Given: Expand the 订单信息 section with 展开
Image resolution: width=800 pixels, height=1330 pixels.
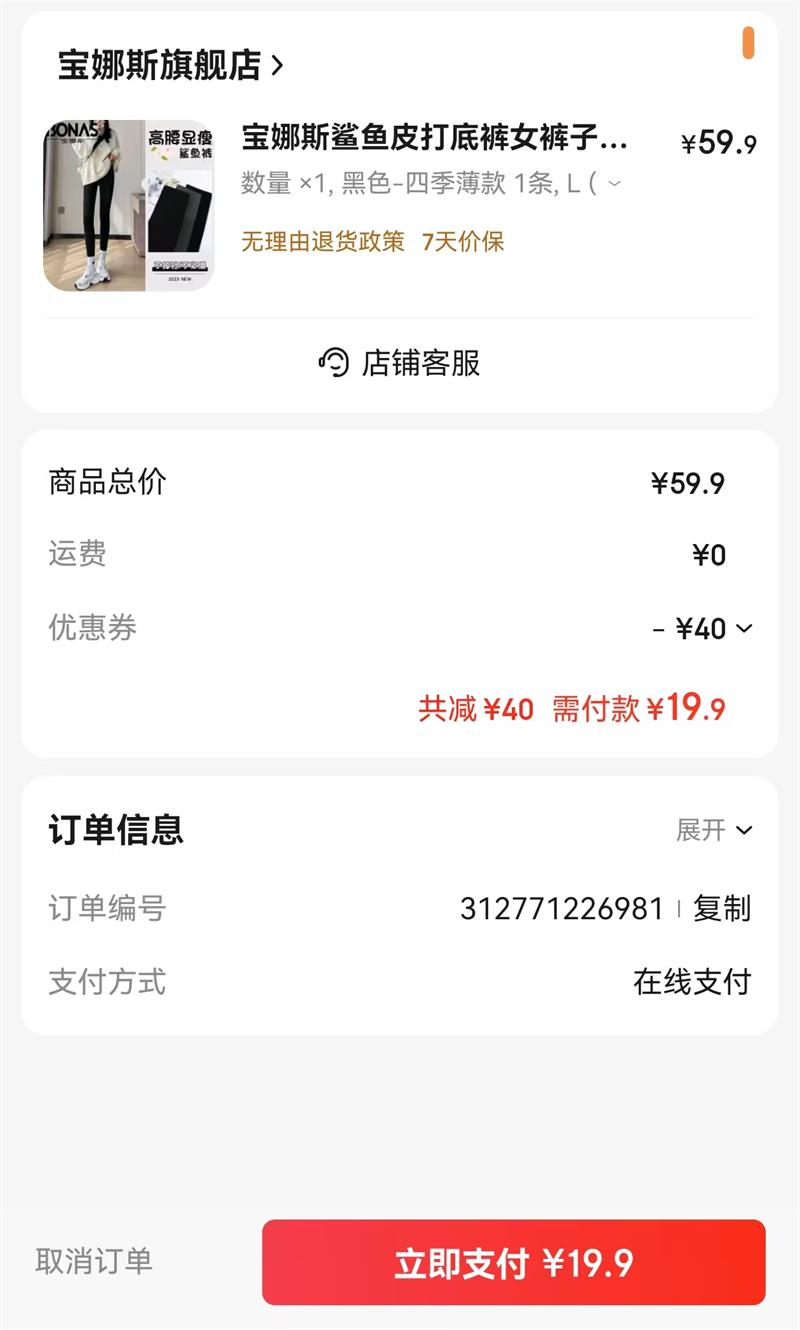Looking at the screenshot, I should tap(714, 830).
